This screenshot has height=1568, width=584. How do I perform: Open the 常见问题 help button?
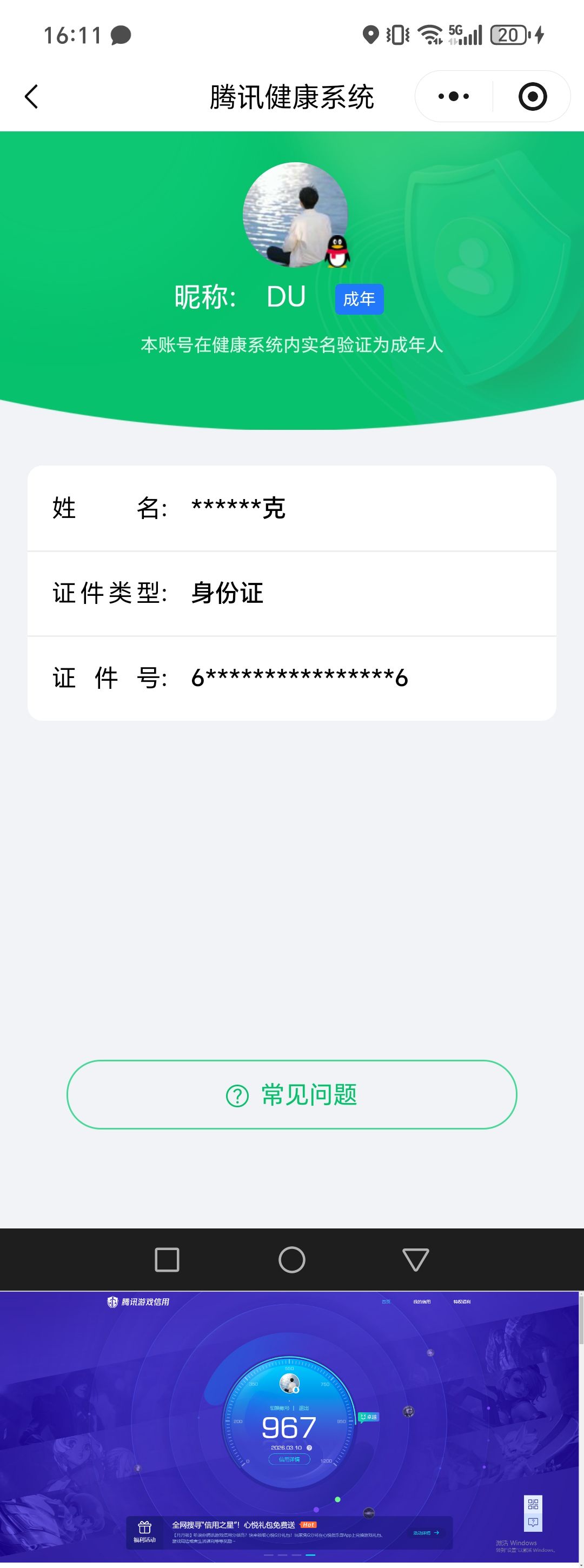click(x=291, y=1094)
